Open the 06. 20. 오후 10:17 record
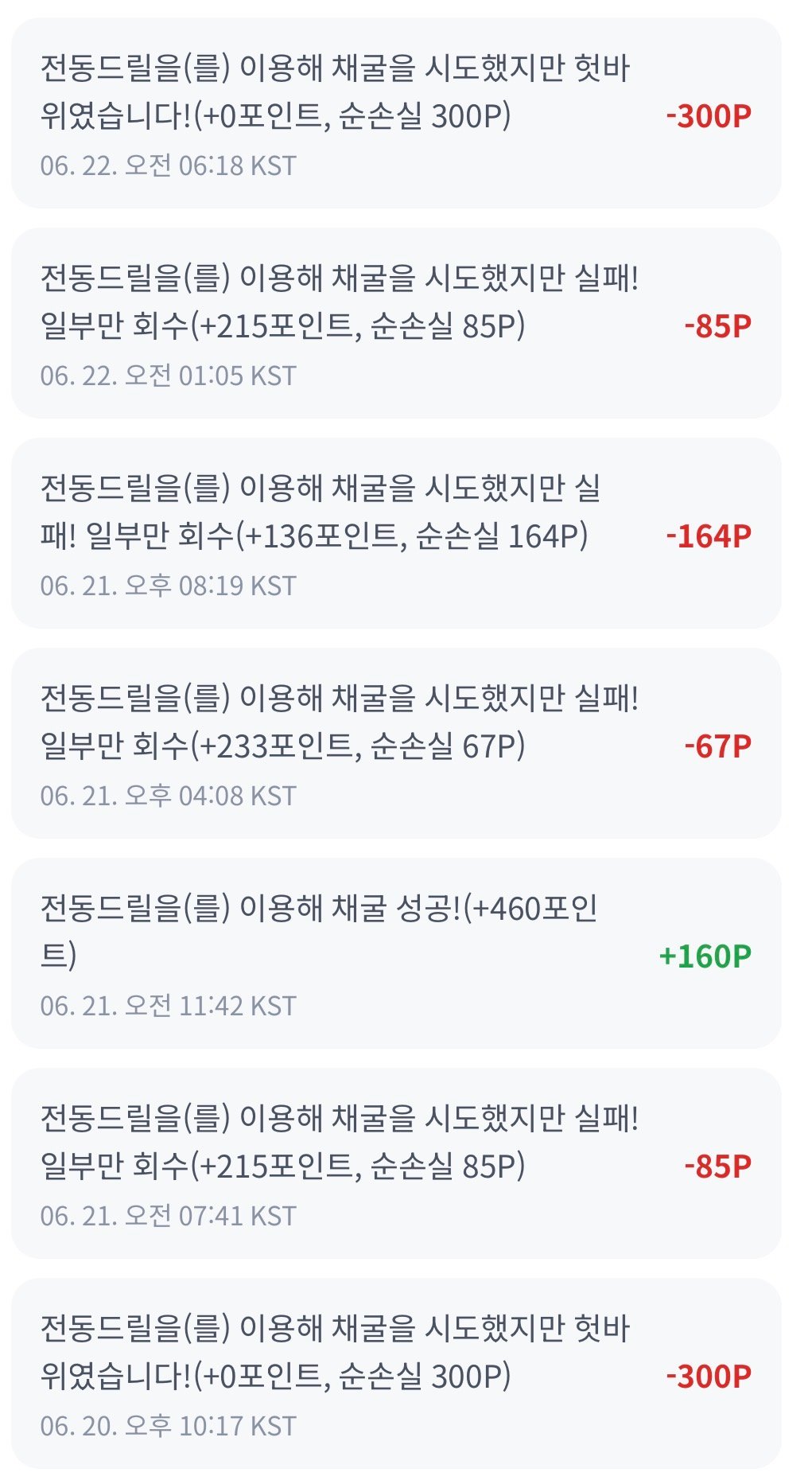The height and width of the screenshot is (1484, 812). coord(396,1373)
